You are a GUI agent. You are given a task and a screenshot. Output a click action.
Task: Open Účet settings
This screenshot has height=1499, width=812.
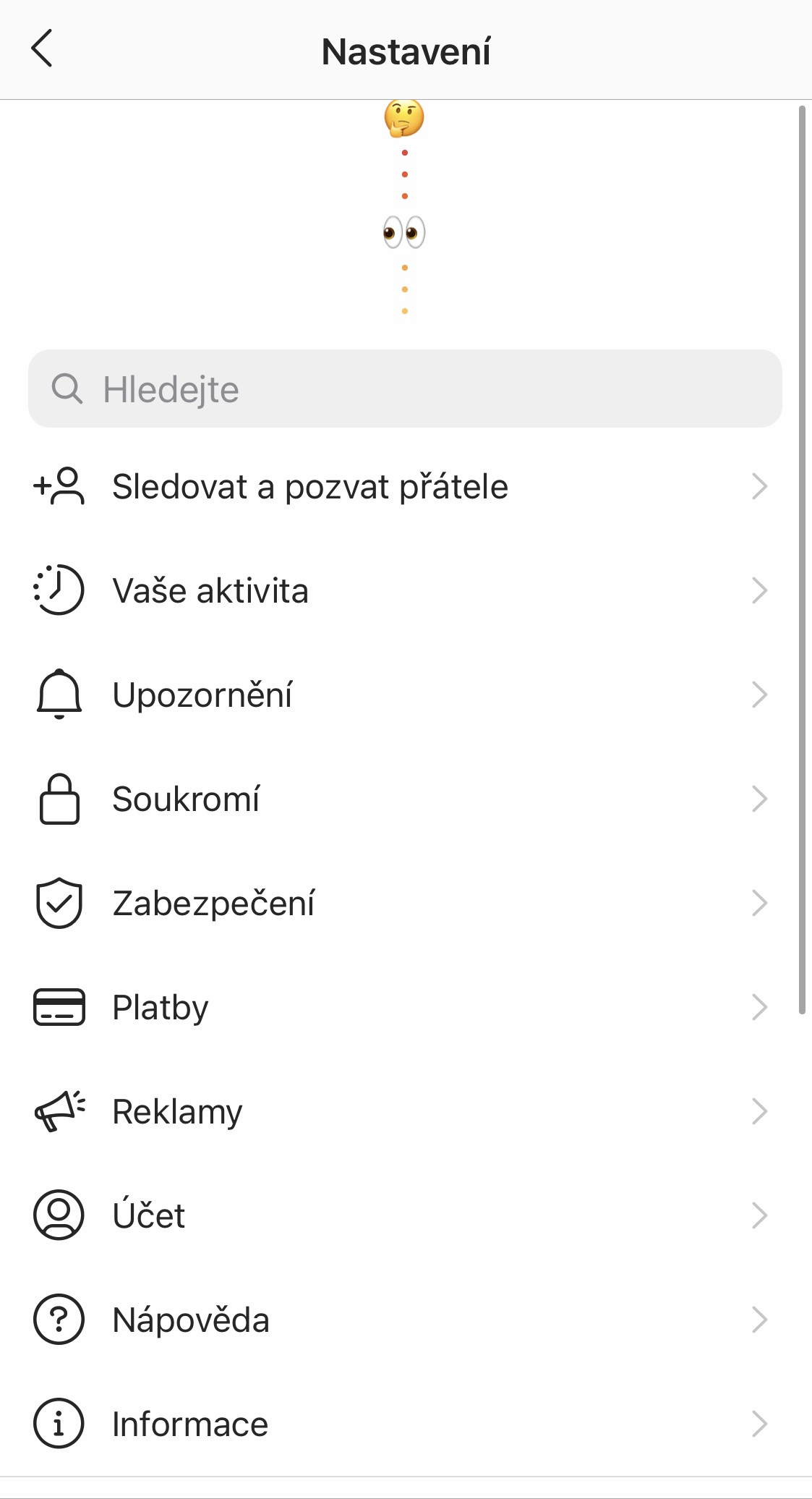(x=149, y=1216)
